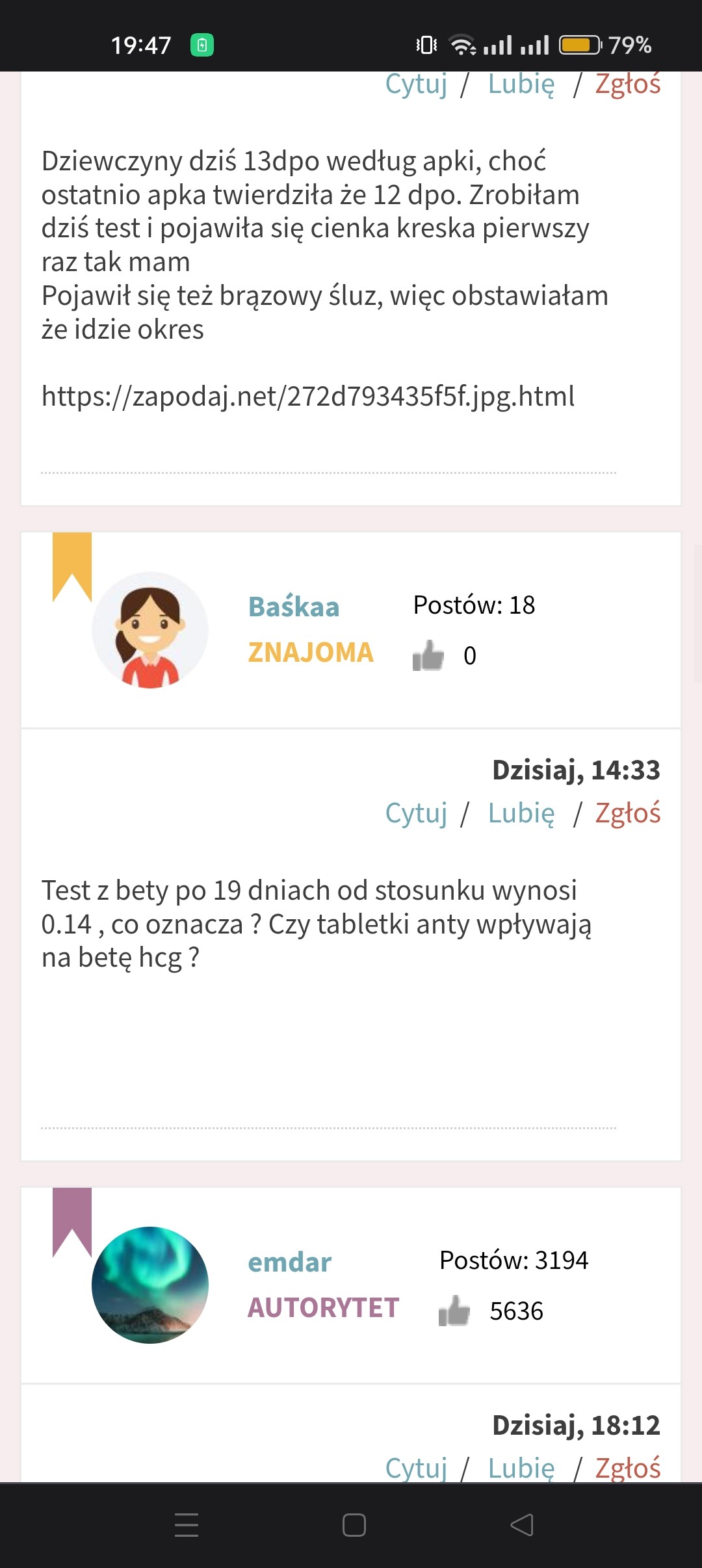Report Baśkaa's 14:33 post with Zgłoś
The width and height of the screenshot is (702, 1568).
pyautogui.click(x=627, y=813)
